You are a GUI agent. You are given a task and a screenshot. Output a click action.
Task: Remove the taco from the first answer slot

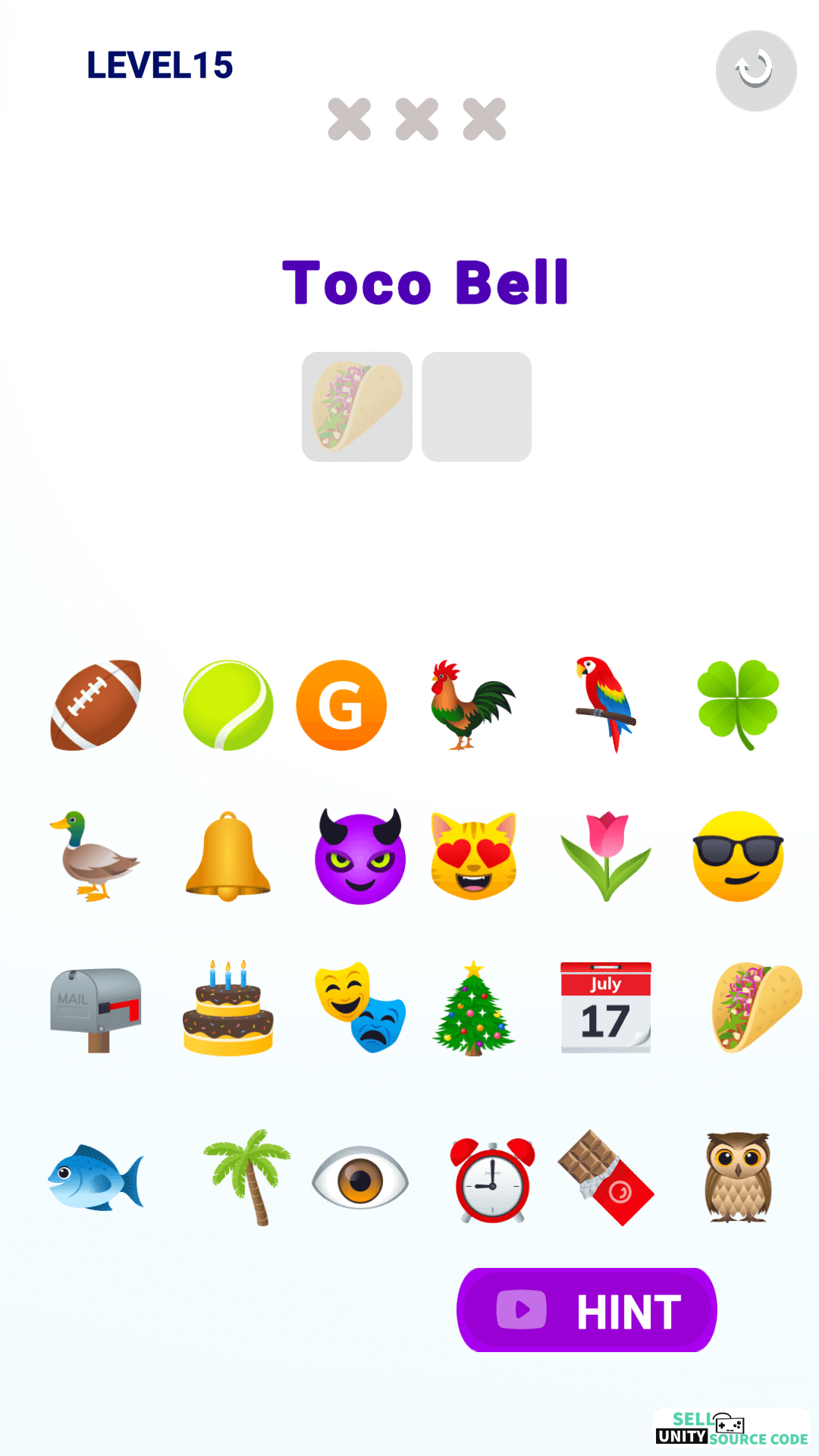[x=357, y=406]
